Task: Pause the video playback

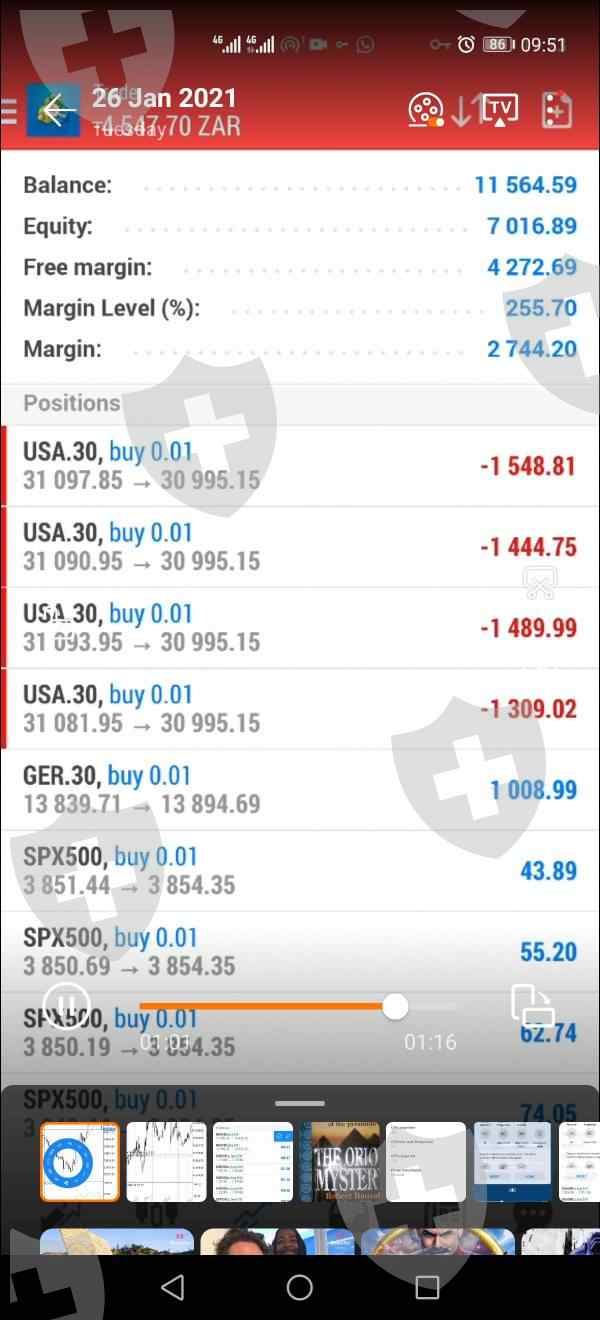Action: pyautogui.click(x=66, y=1004)
